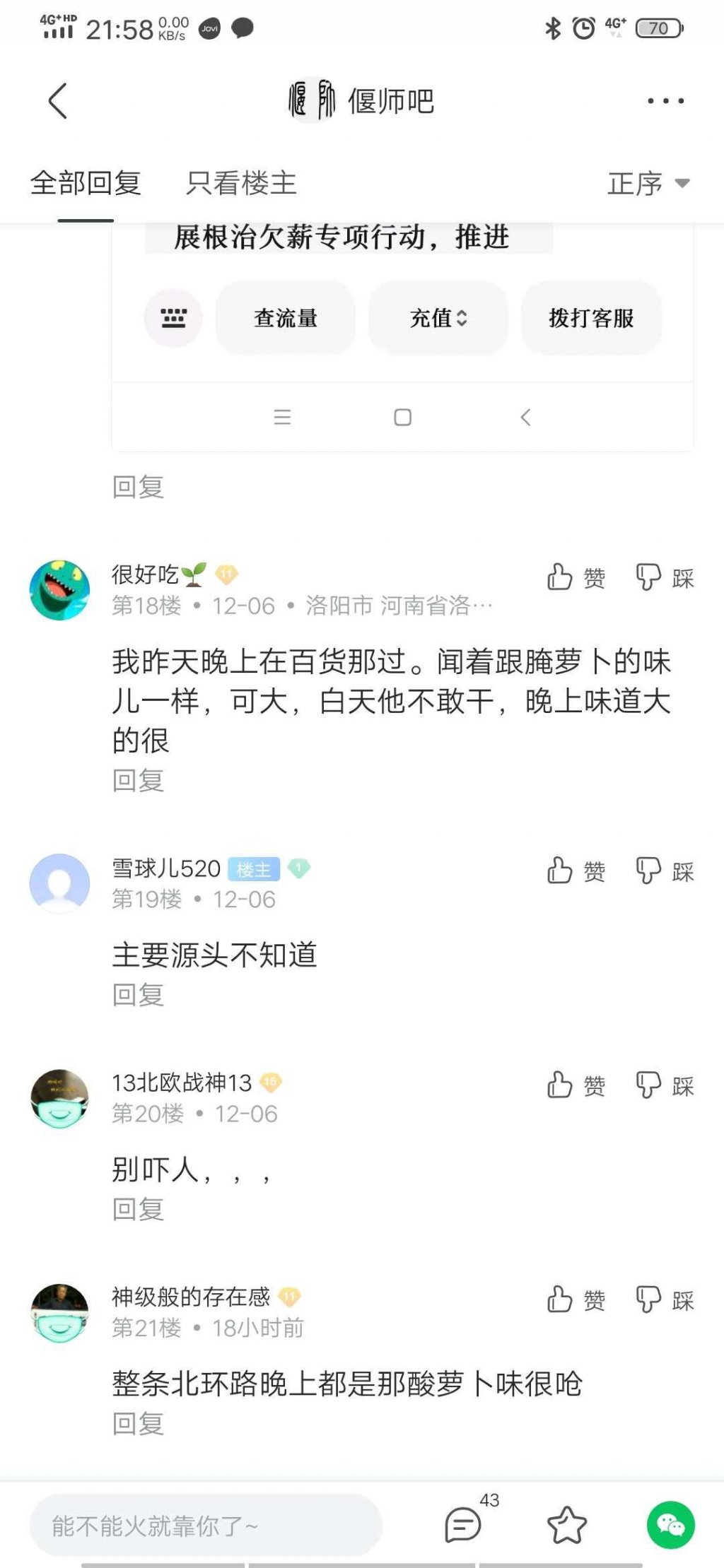Screen dimensions: 724x1568
Task: Like 雪球儿520's 19th-floor comment
Action: tap(576, 871)
